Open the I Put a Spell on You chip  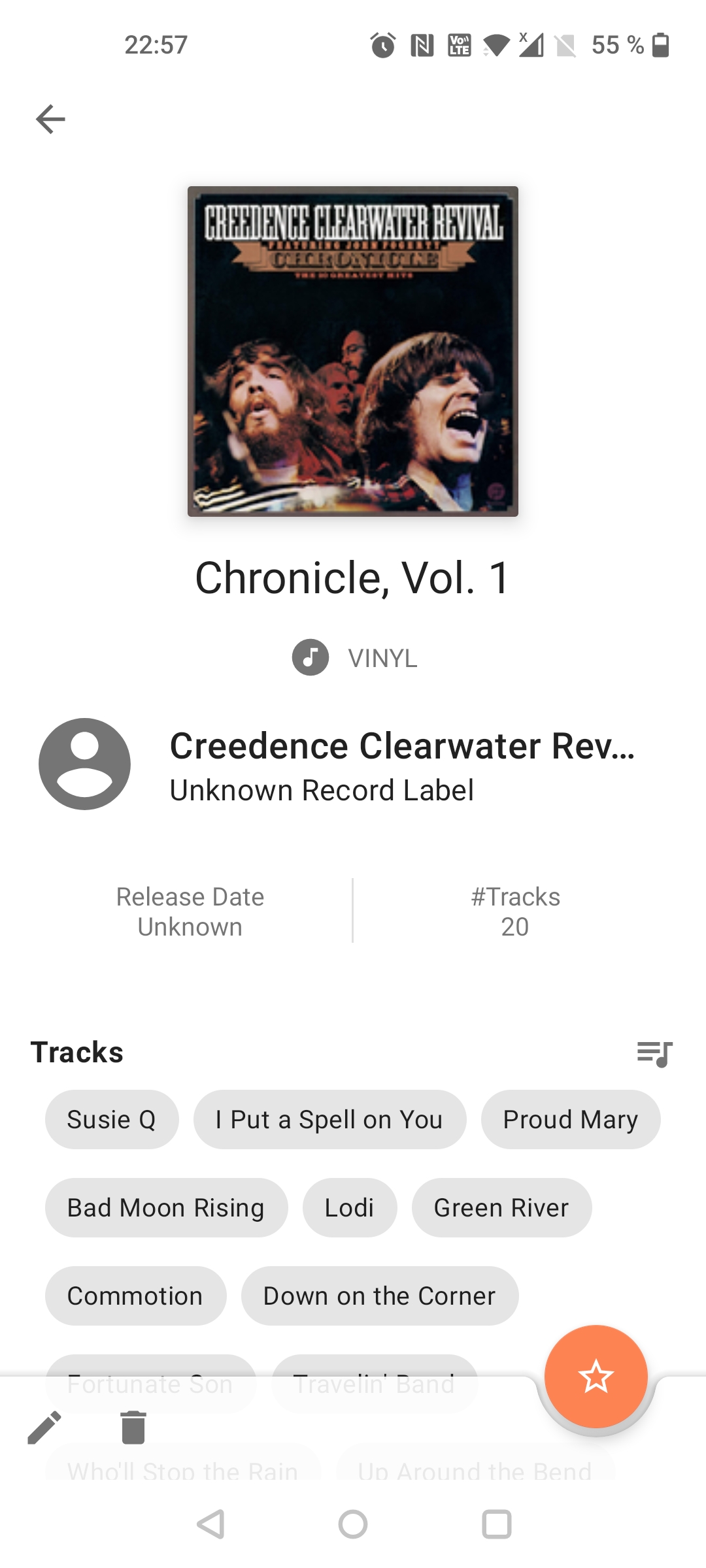[329, 1119]
